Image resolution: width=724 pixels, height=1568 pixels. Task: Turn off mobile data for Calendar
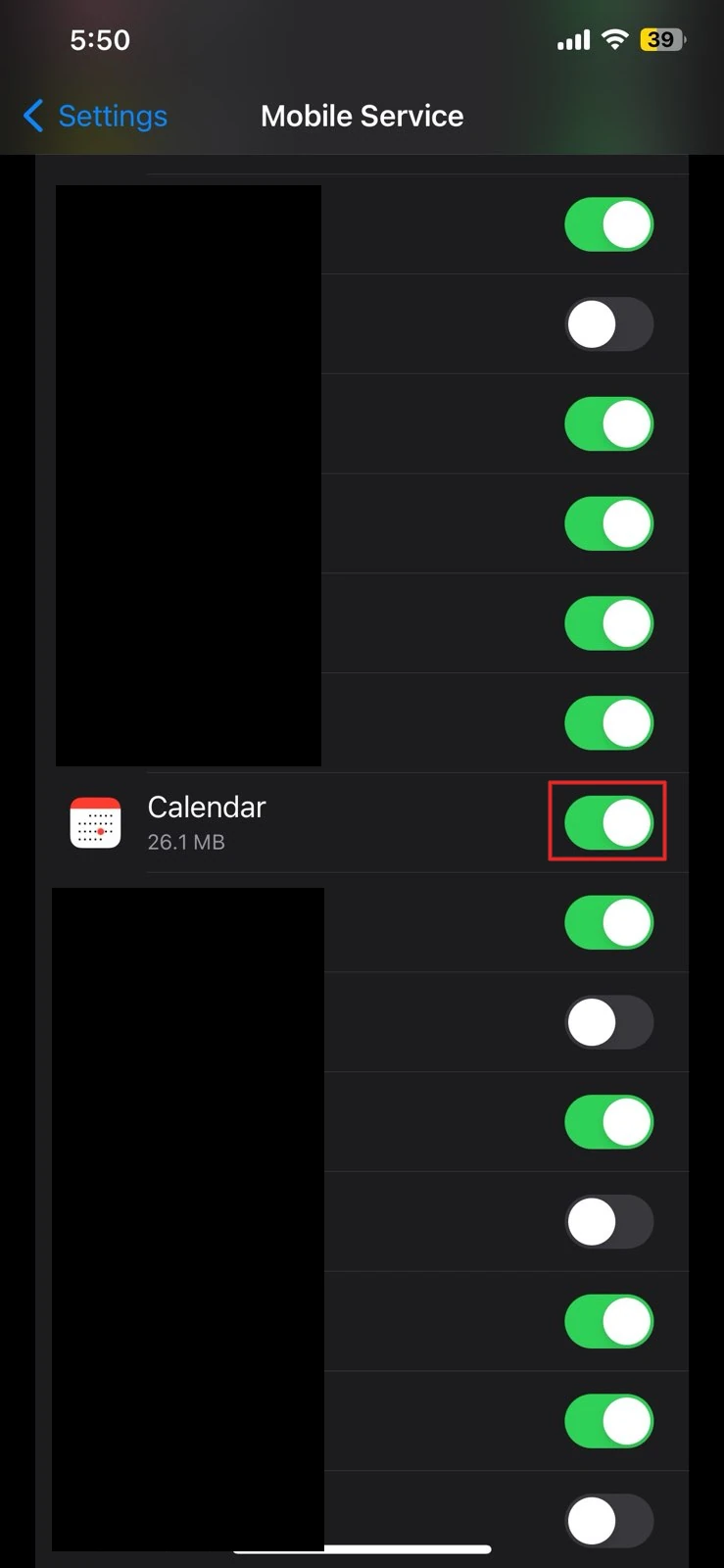(608, 822)
